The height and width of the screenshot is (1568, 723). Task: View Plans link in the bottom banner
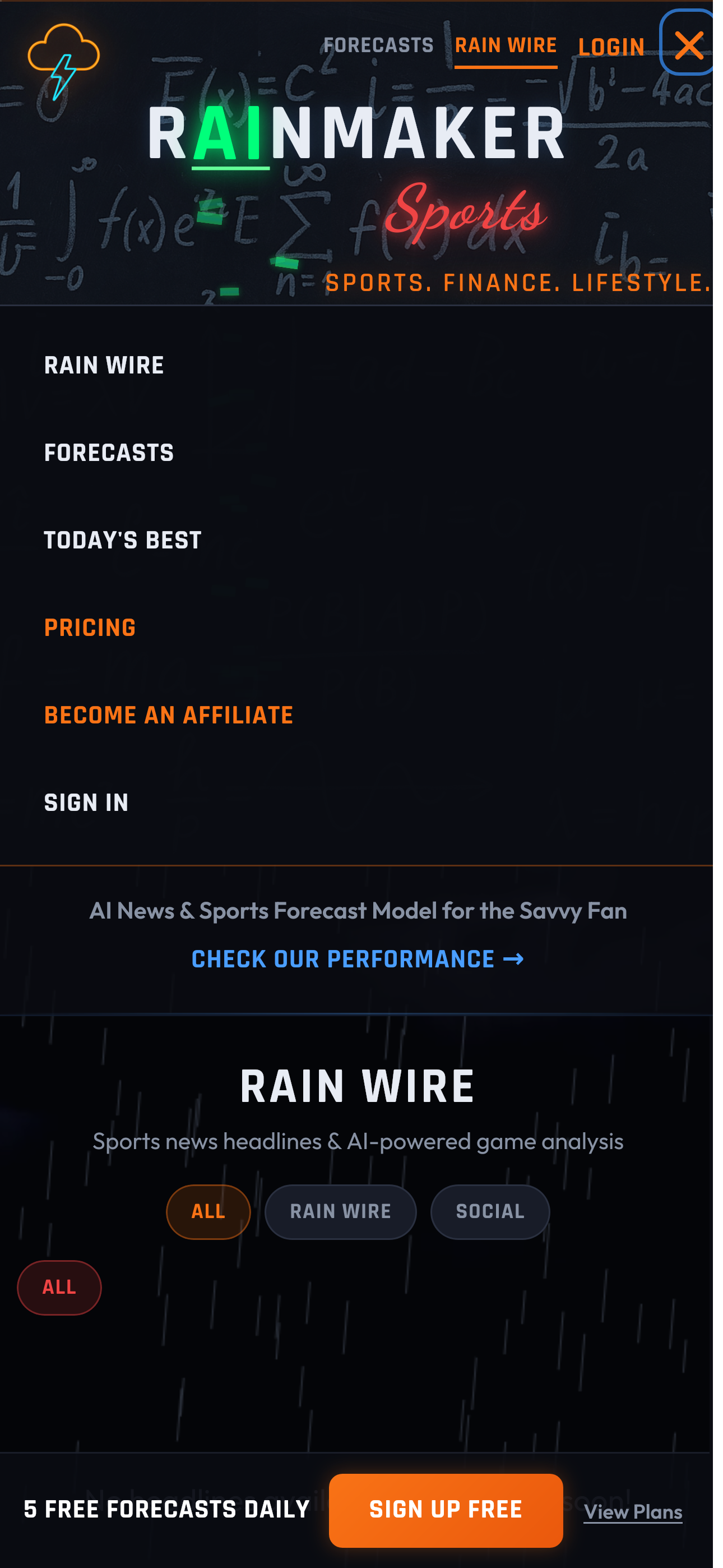click(632, 1512)
